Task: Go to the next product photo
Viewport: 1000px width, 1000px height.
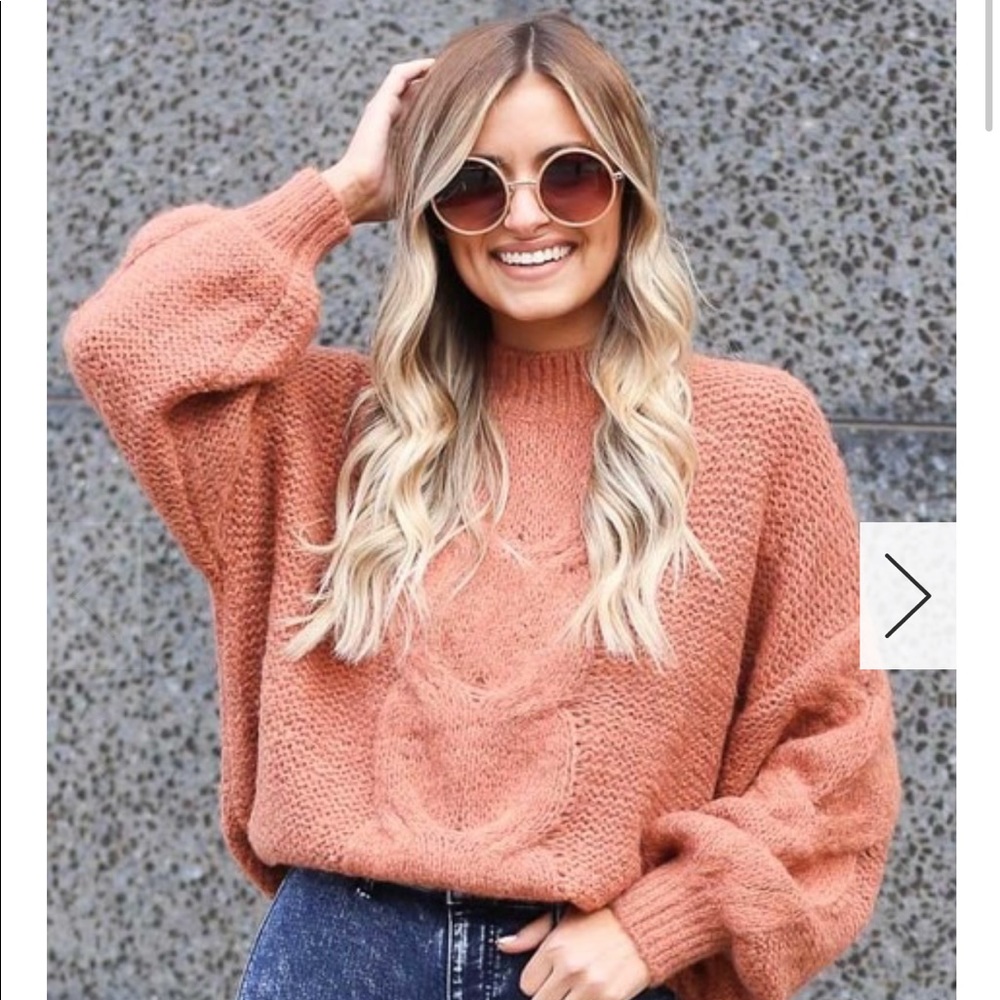Action: [x=908, y=596]
